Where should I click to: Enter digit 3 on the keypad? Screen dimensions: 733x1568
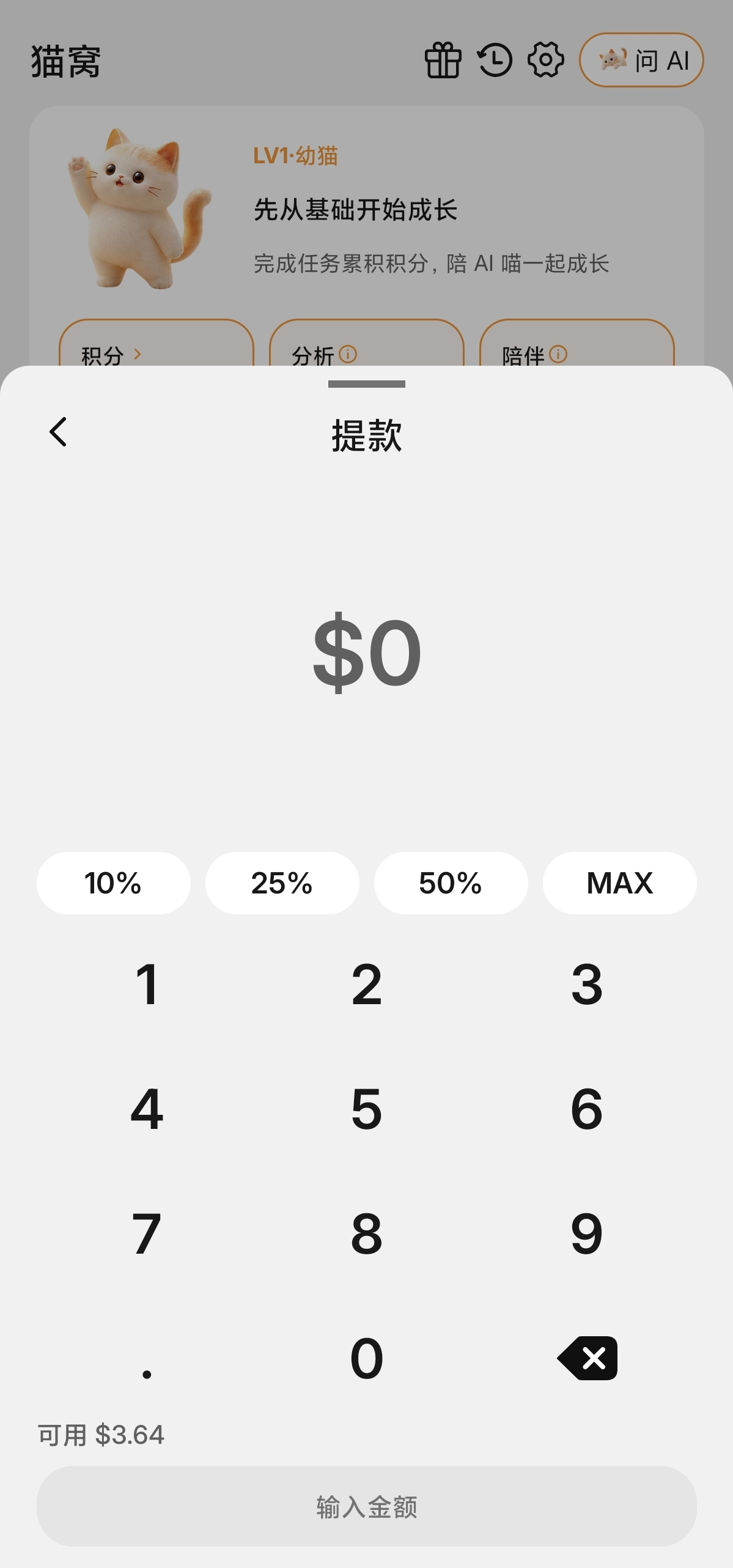point(587,985)
